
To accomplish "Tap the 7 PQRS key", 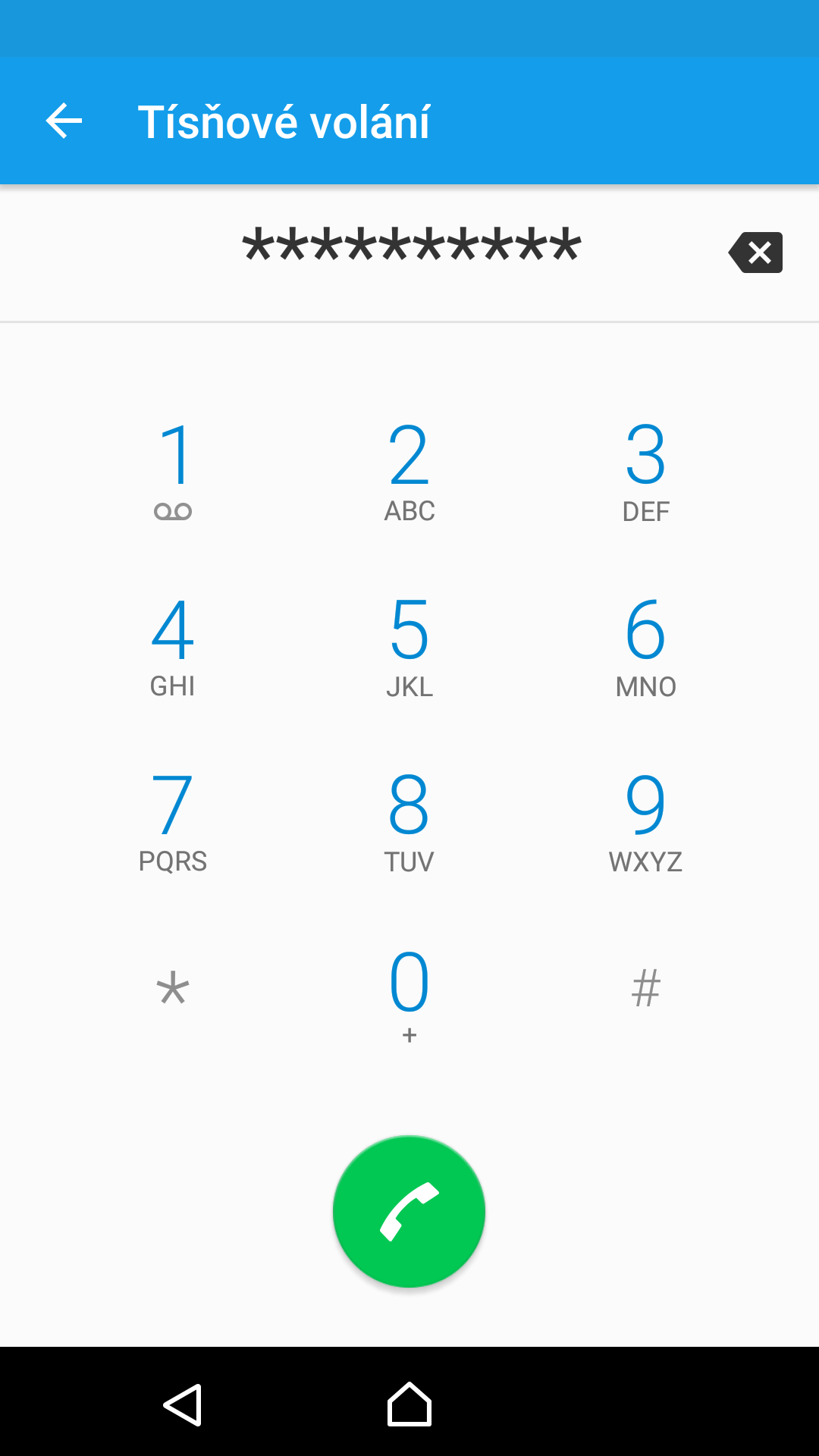I will (x=173, y=822).
